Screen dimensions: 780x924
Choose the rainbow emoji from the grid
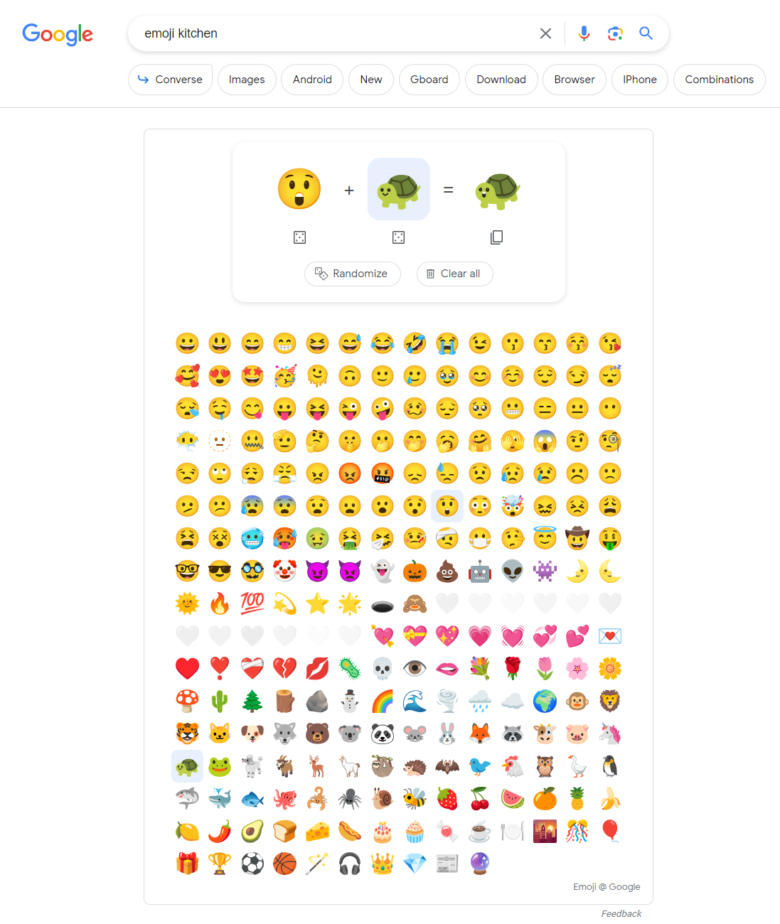[x=383, y=701]
